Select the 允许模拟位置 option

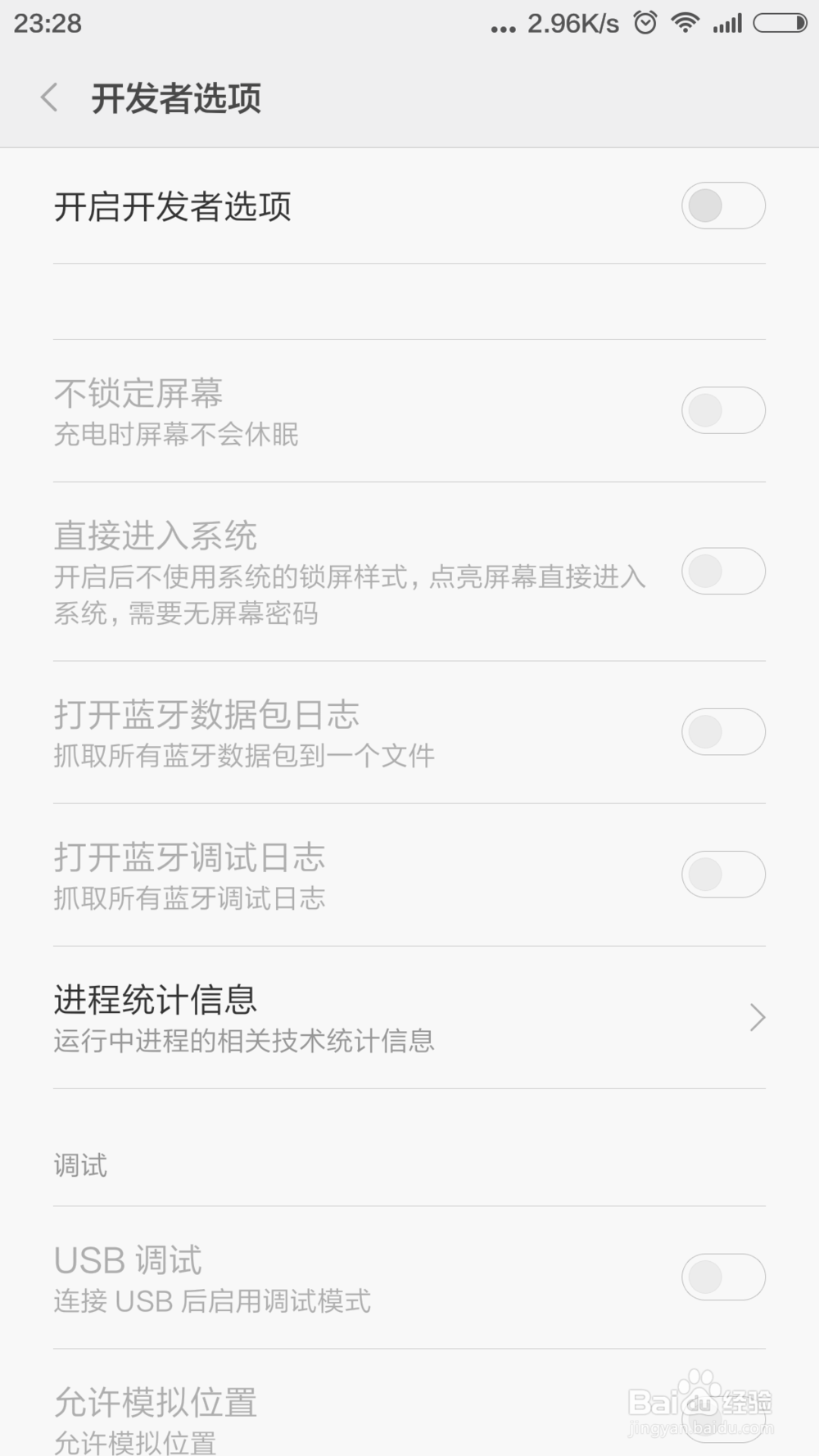point(155,1402)
